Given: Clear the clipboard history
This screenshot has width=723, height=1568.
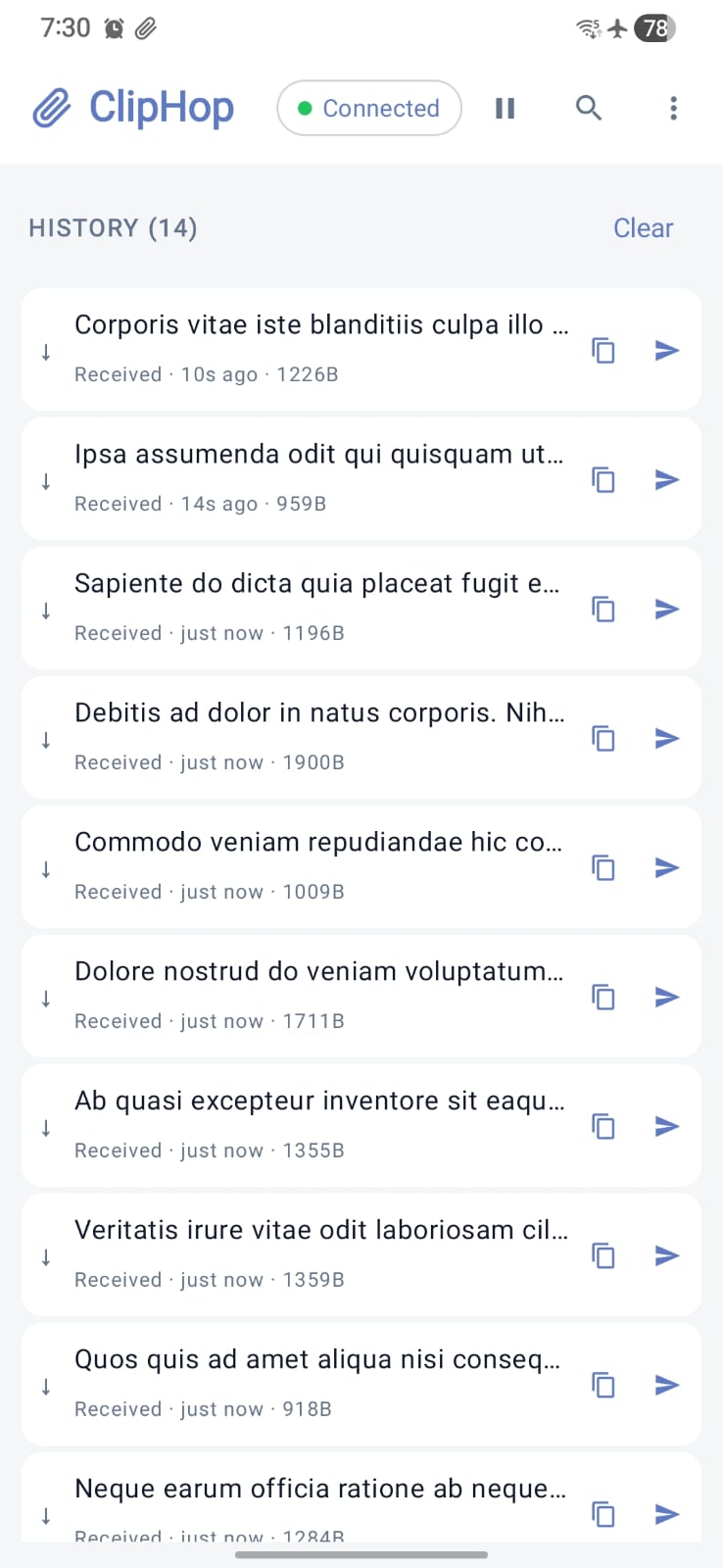Looking at the screenshot, I should [643, 227].
